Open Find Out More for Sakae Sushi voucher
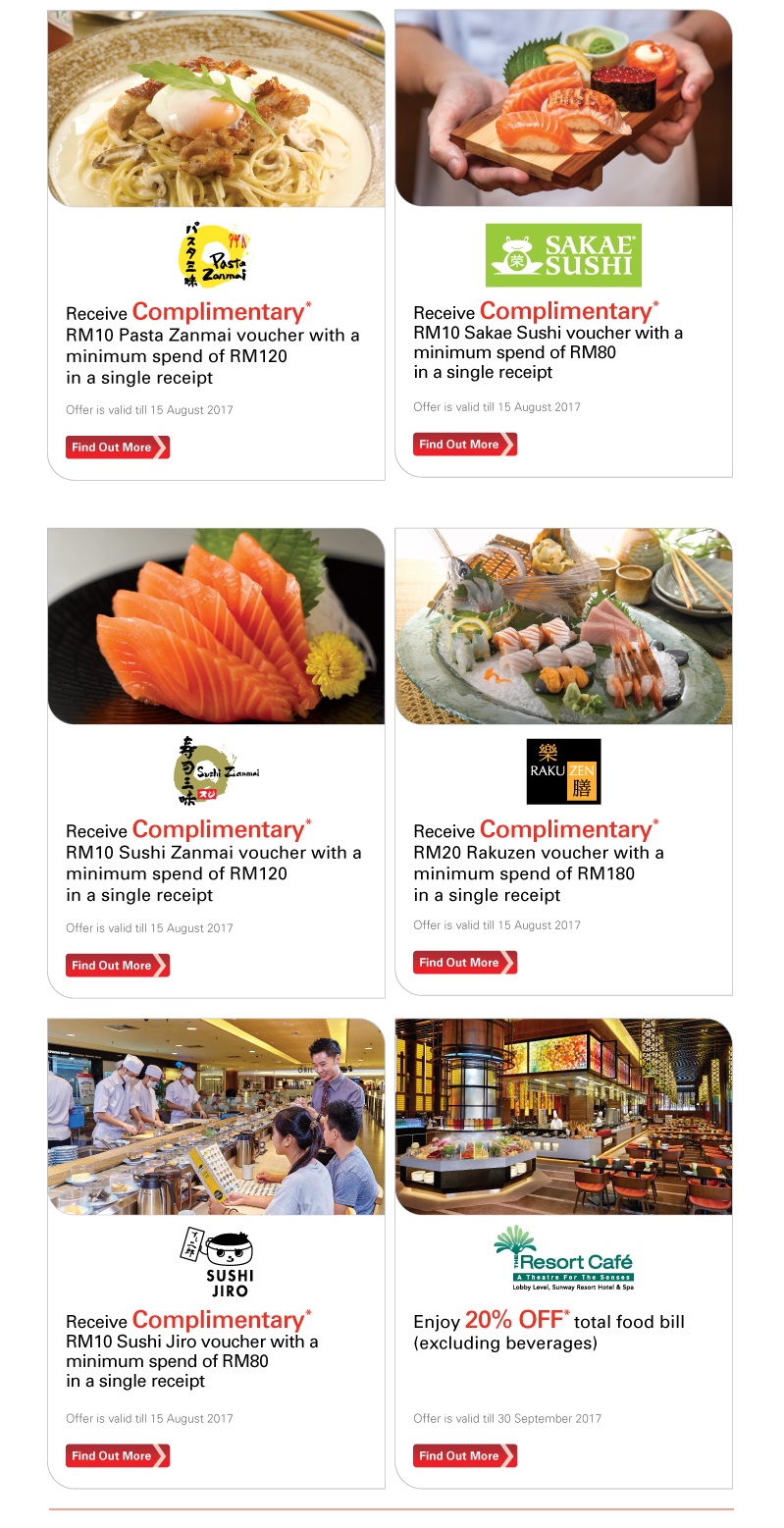Image resolution: width=784 pixels, height=1528 pixels. coord(464,445)
